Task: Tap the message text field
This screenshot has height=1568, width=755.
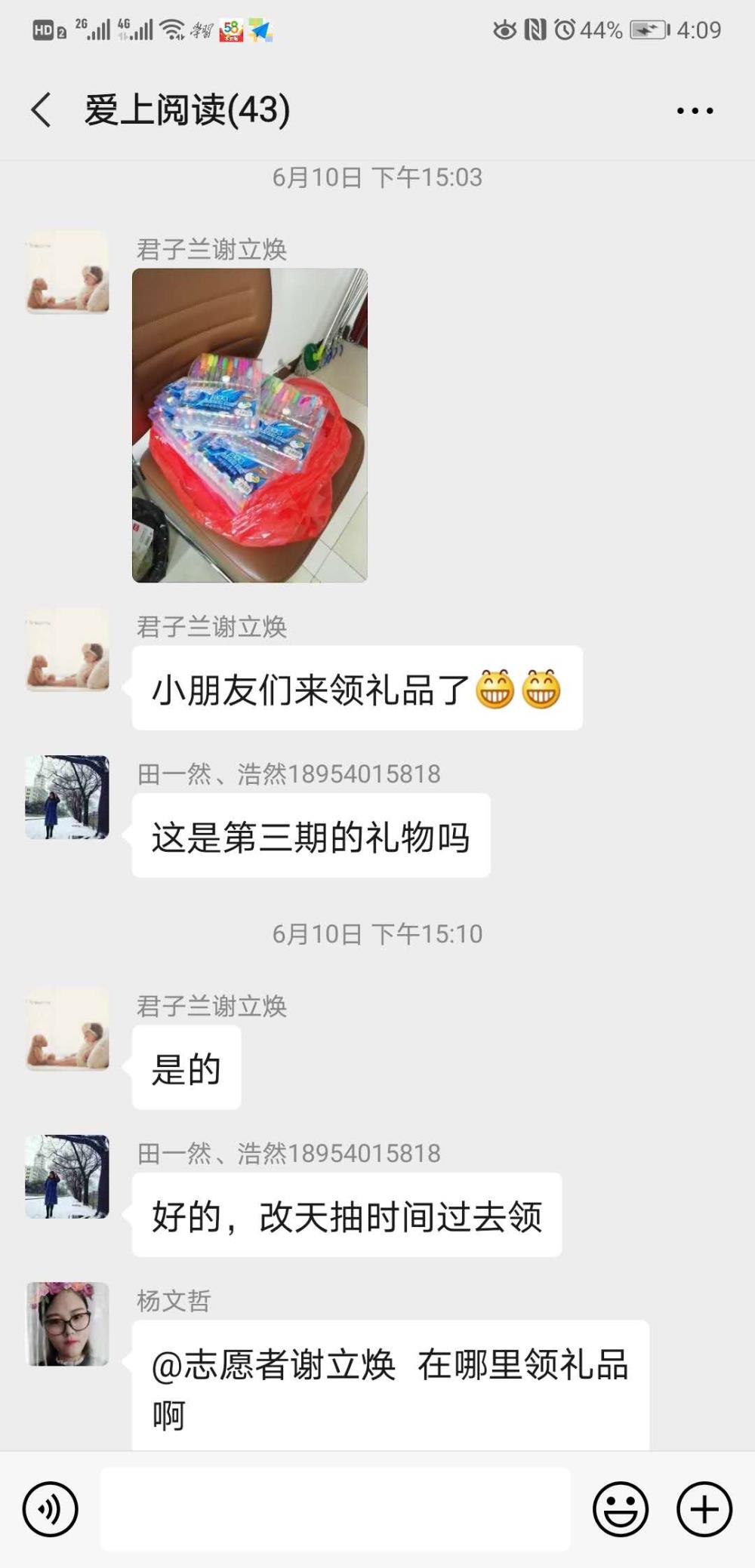Action: tap(335, 1509)
